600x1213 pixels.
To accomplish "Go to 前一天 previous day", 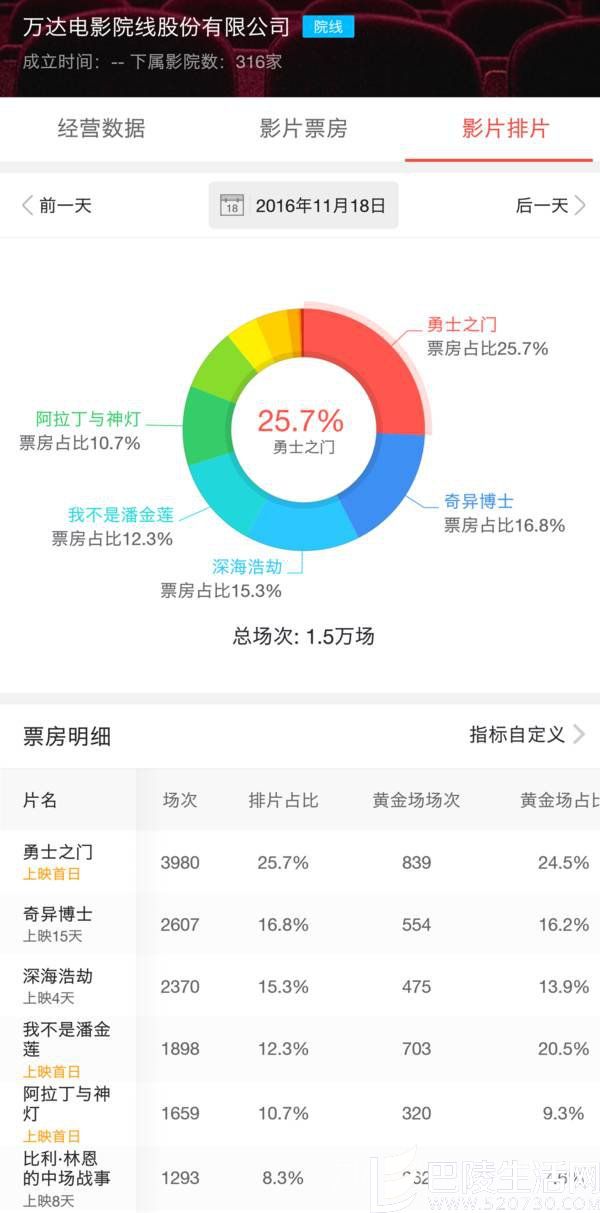I will pos(57,206).
